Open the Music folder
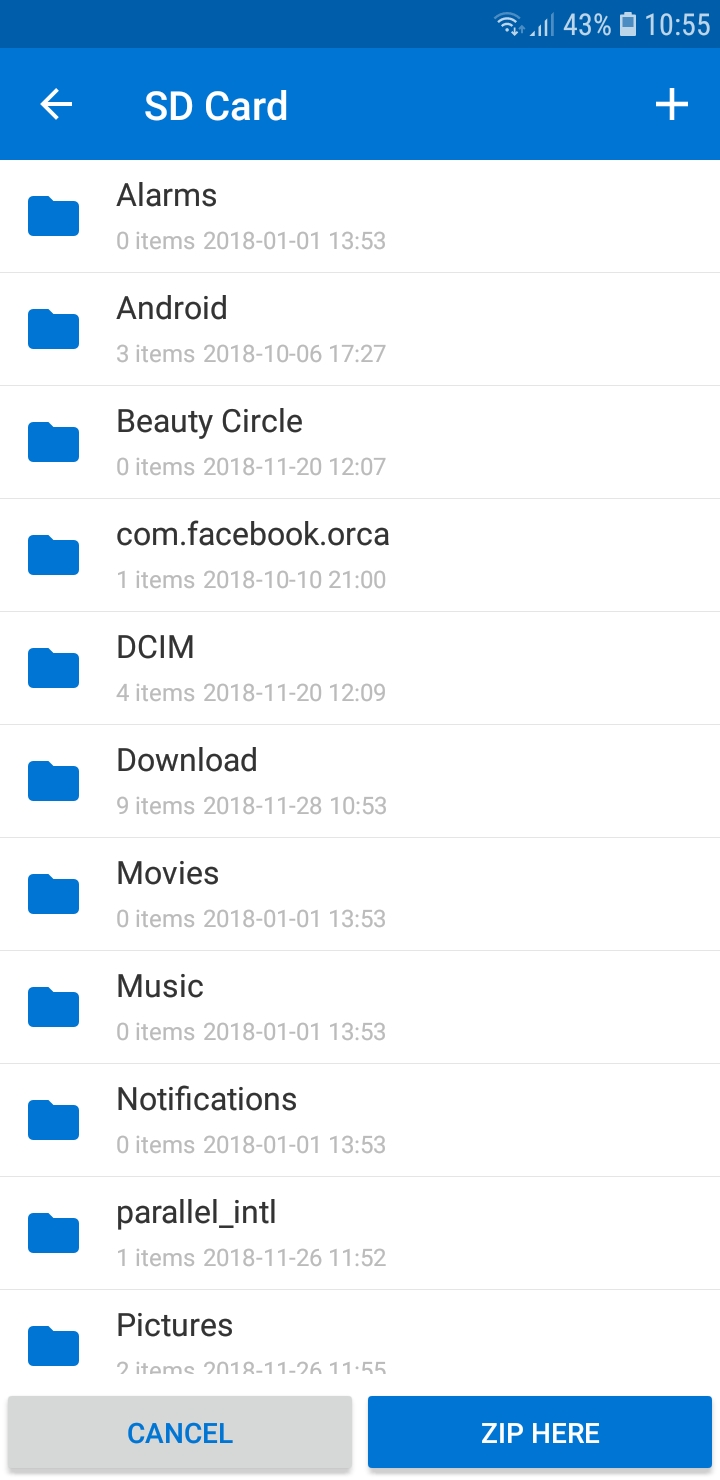720x1480 pixels. pyautogui.click(x=360, y=1007)
